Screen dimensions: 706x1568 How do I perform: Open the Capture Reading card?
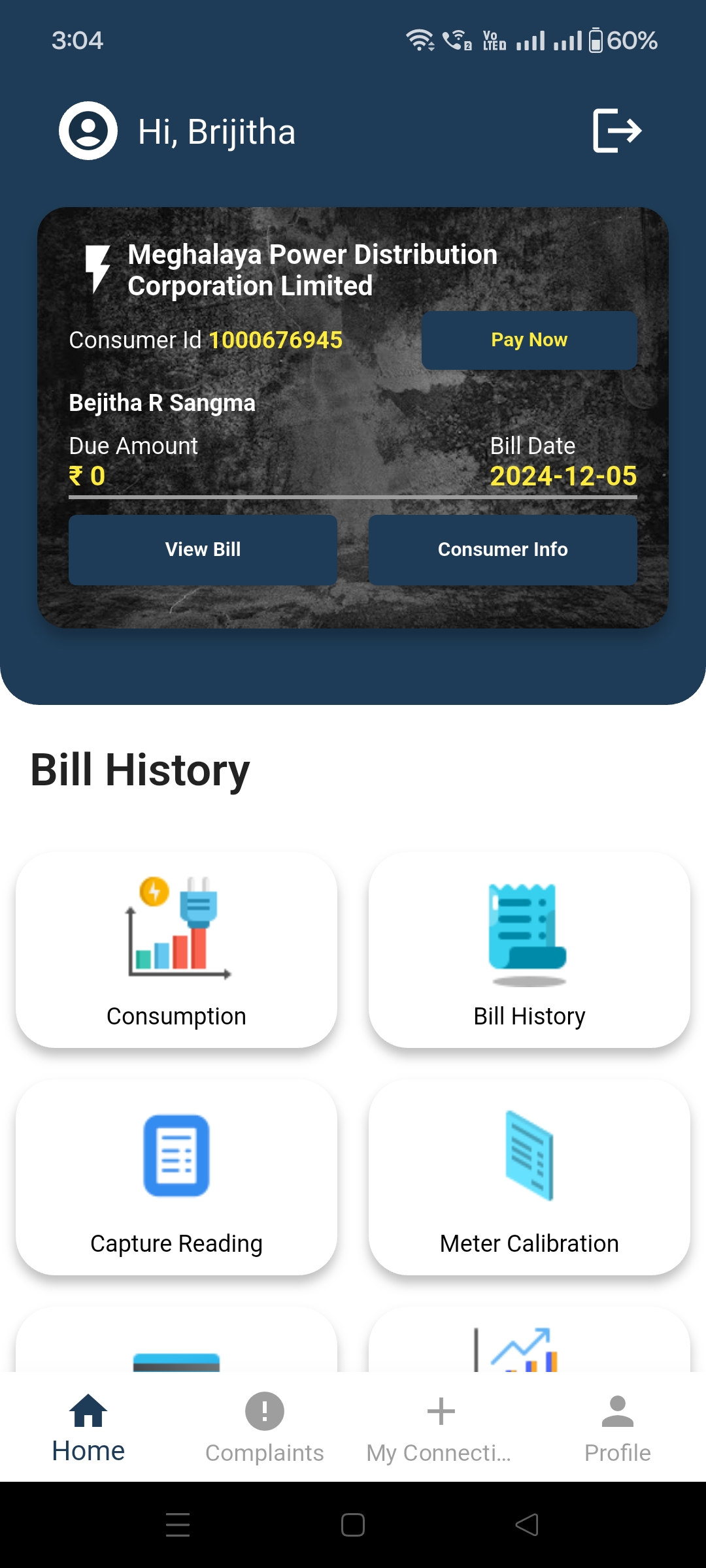[x=176, y=1177]
